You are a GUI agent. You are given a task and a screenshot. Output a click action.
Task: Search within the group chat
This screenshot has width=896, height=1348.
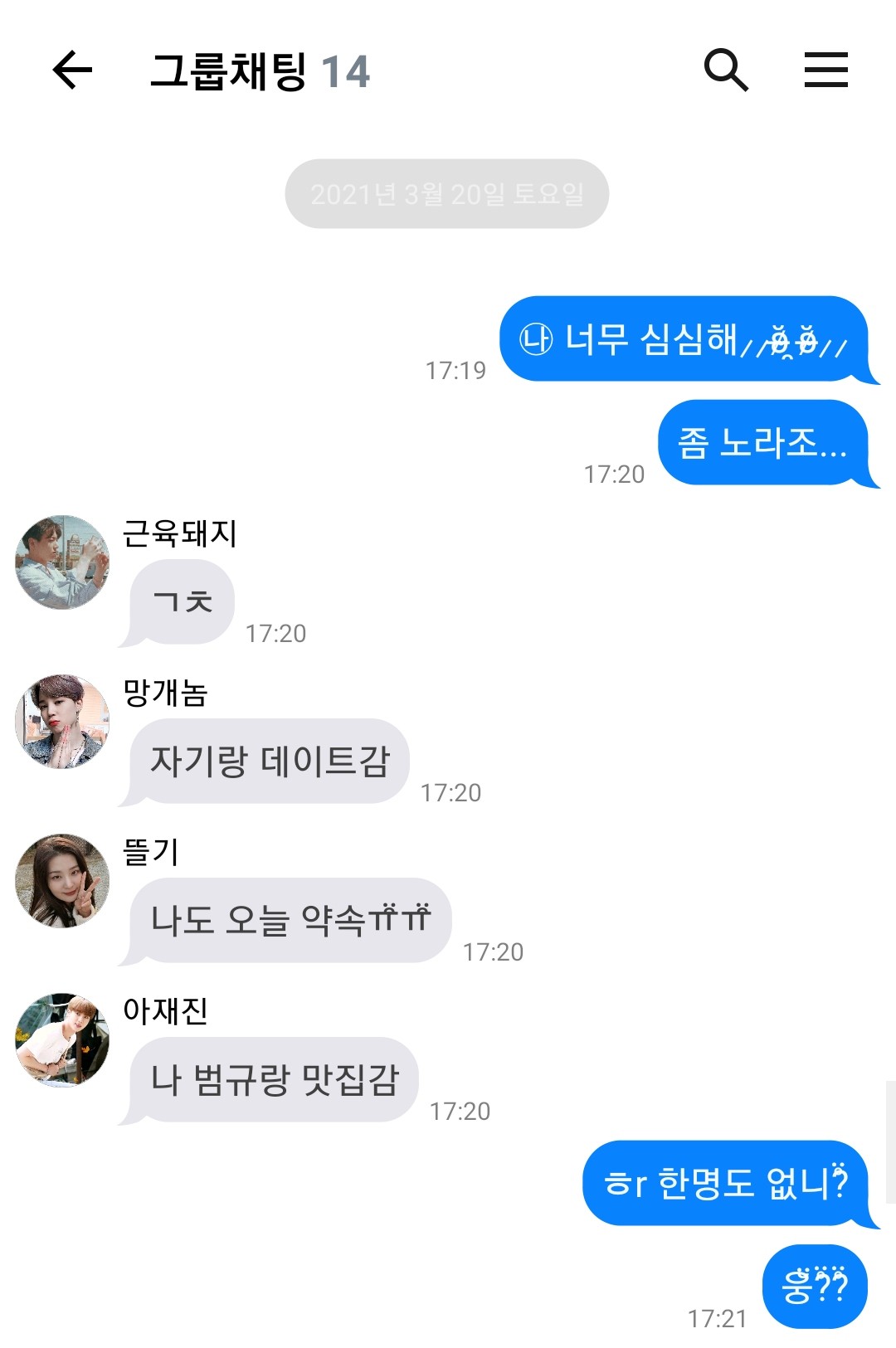tap(726, 70)
